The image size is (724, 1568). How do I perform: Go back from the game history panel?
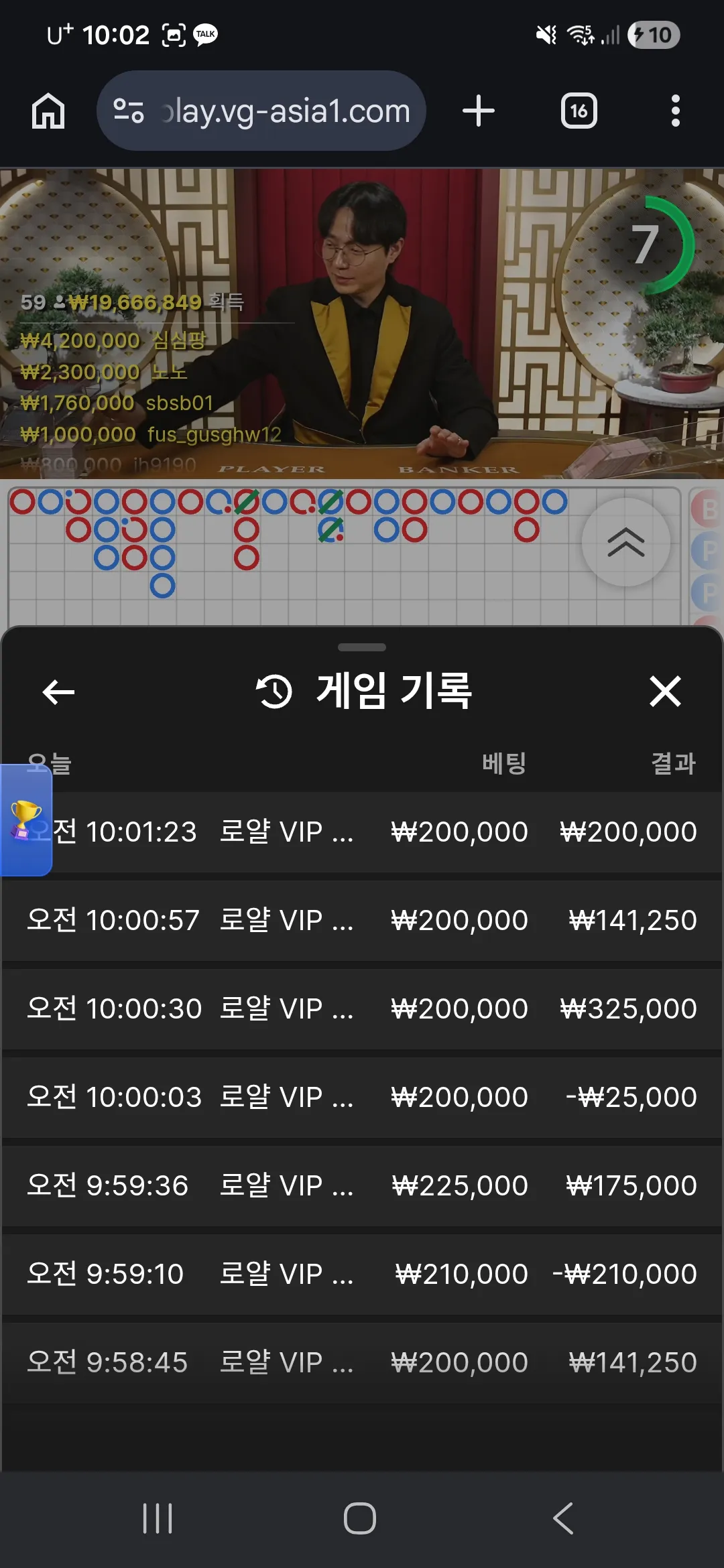58,692
